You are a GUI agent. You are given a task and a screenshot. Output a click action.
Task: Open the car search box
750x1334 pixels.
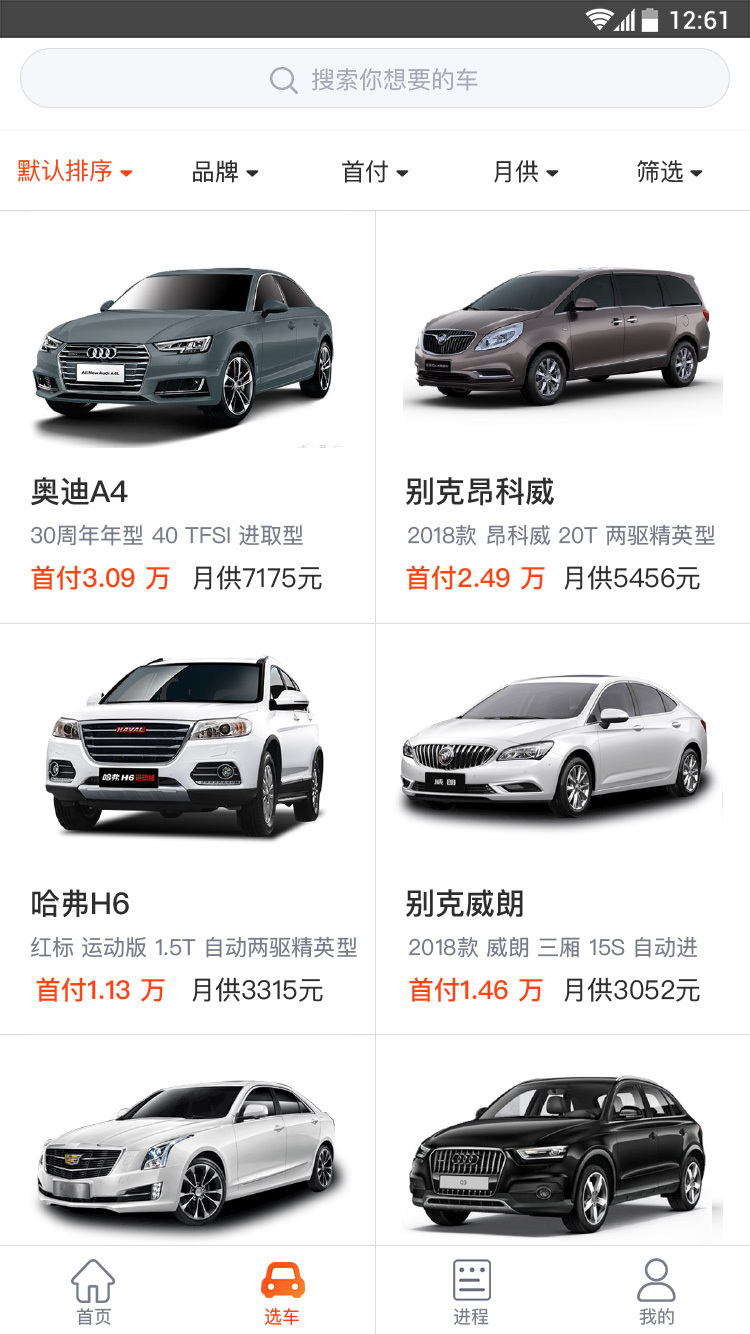(x=375, y=79)
